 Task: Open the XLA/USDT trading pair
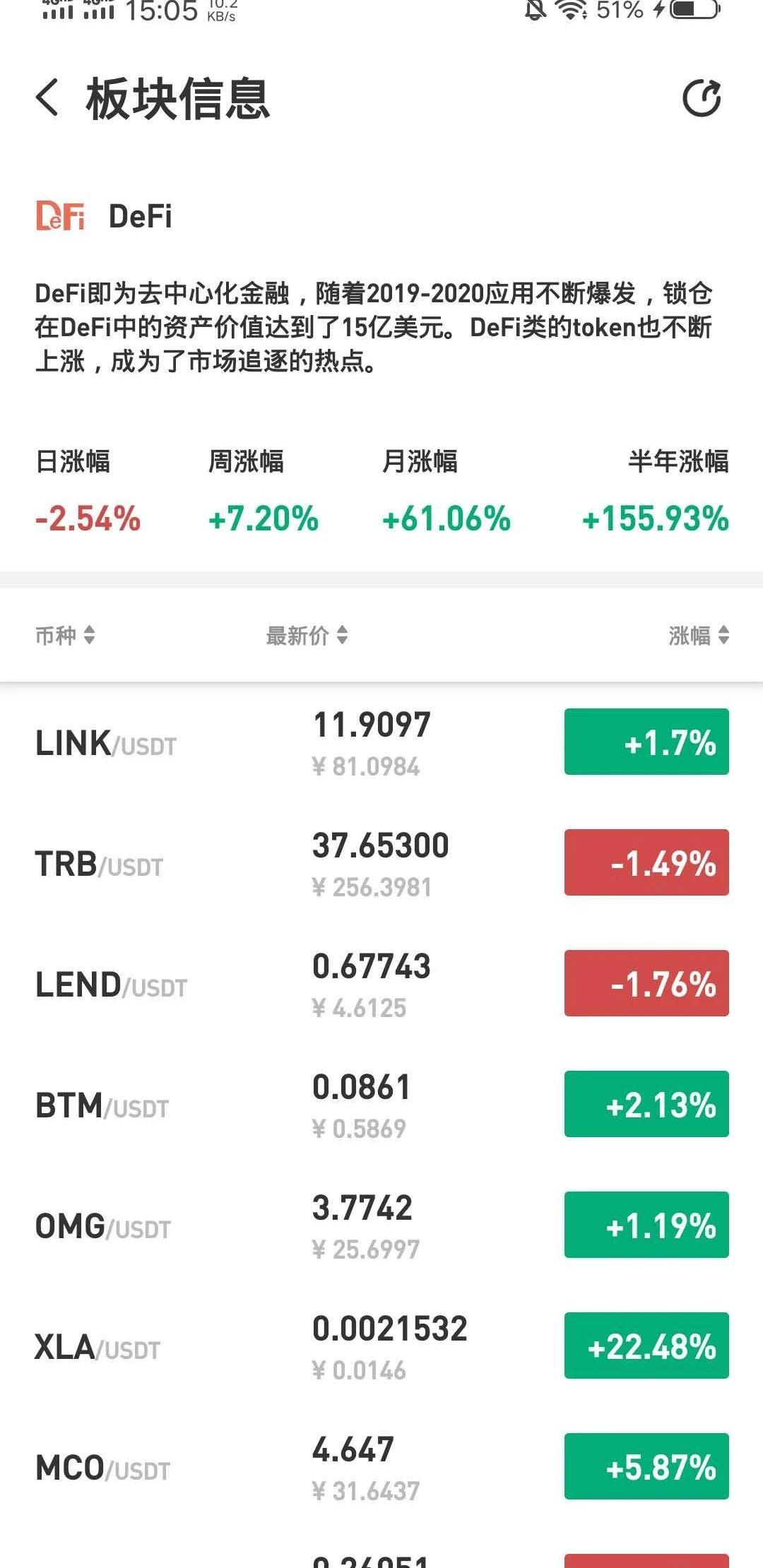coord(381,1346)
